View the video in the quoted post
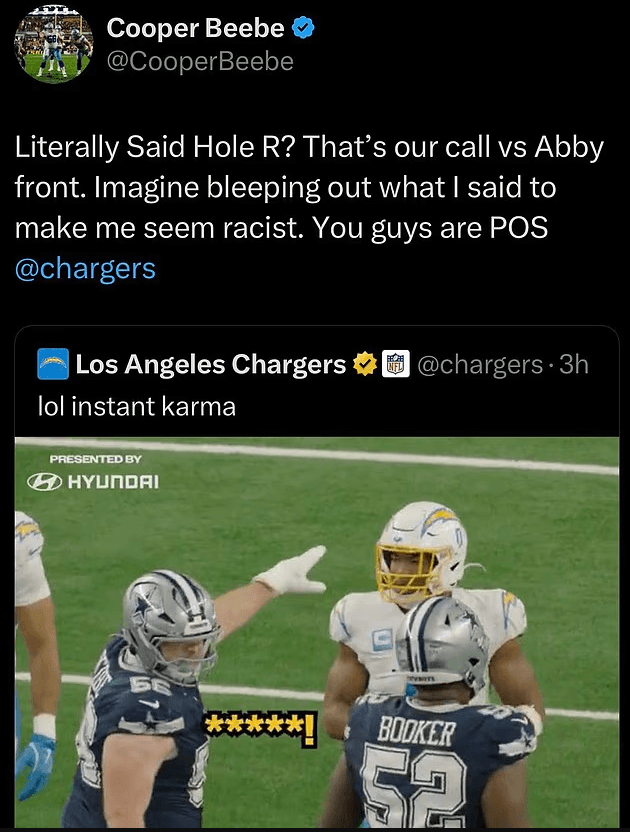Image resolution: width=630 pixels, height=832 pixels. click(x=316, y=630)
